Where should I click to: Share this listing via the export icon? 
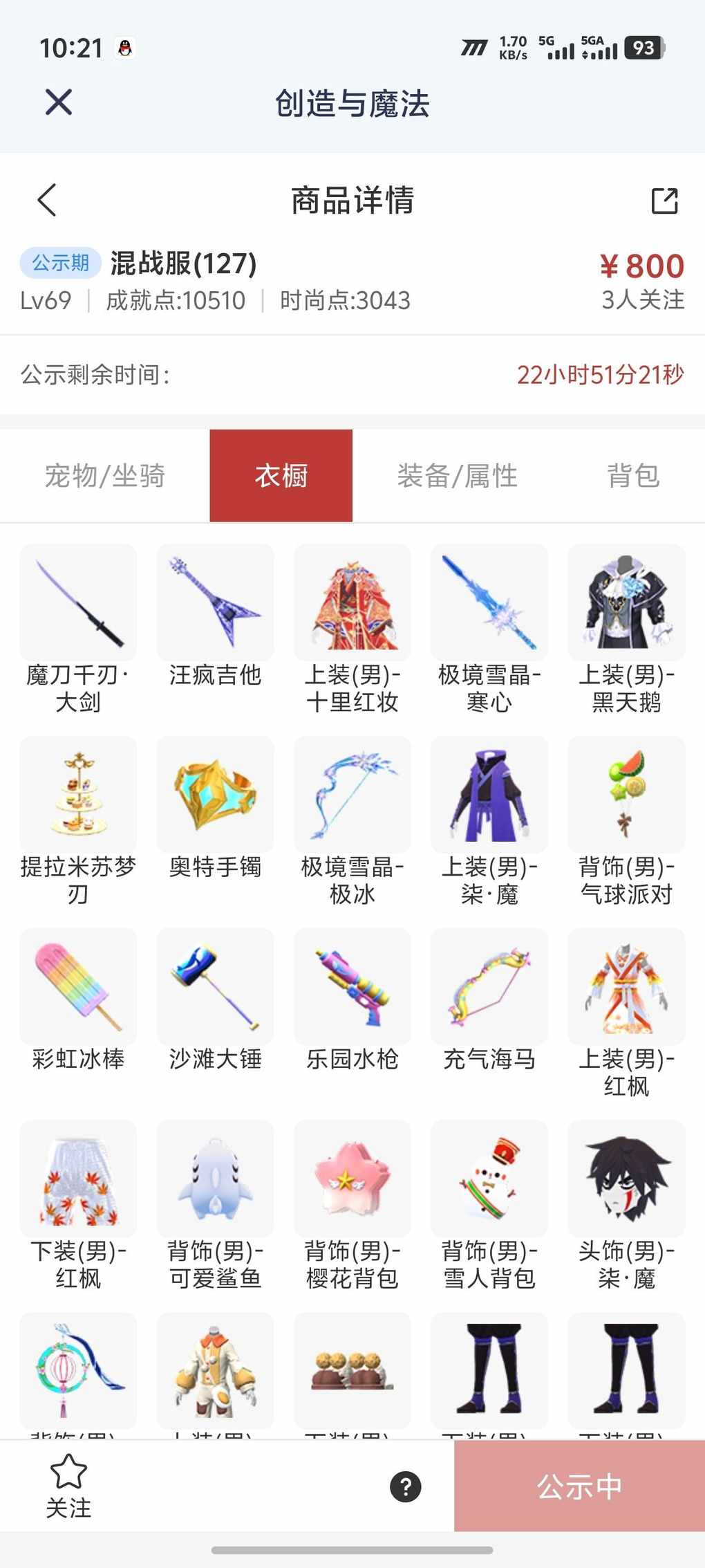[664, 201]
